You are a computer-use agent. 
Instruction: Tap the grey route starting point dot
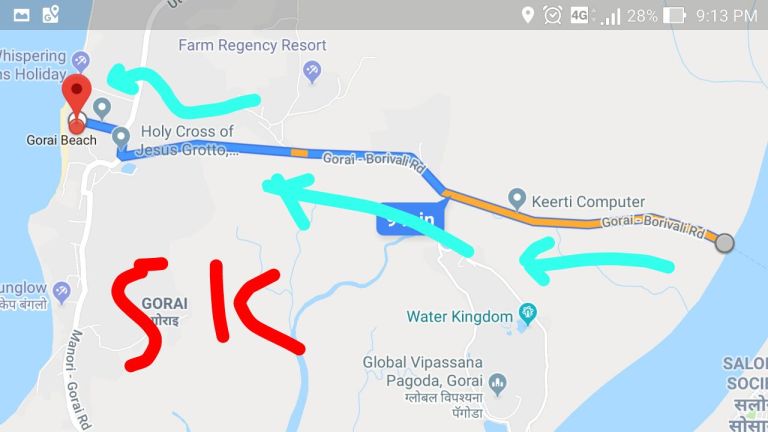[725, 243]
